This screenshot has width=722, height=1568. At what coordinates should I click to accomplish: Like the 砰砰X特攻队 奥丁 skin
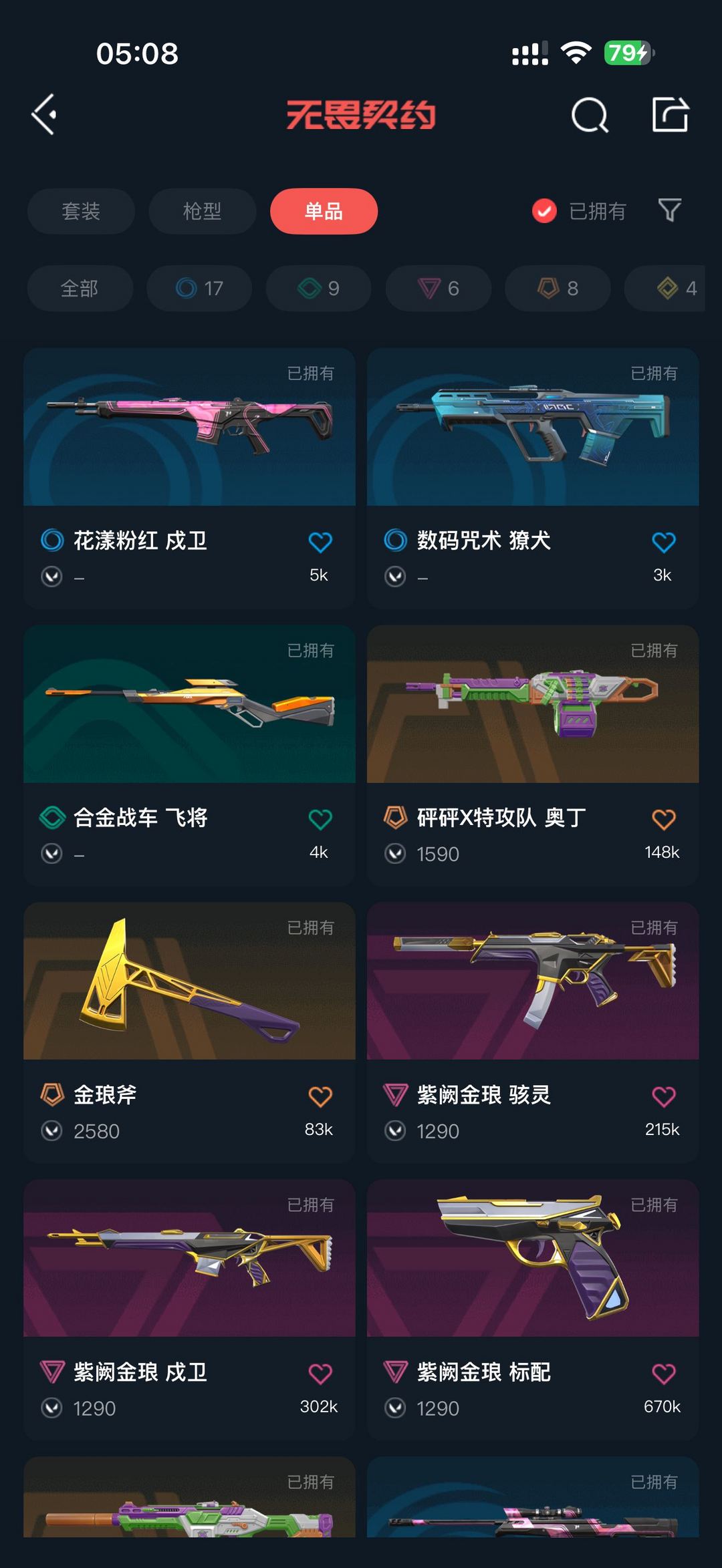[663, 819]
